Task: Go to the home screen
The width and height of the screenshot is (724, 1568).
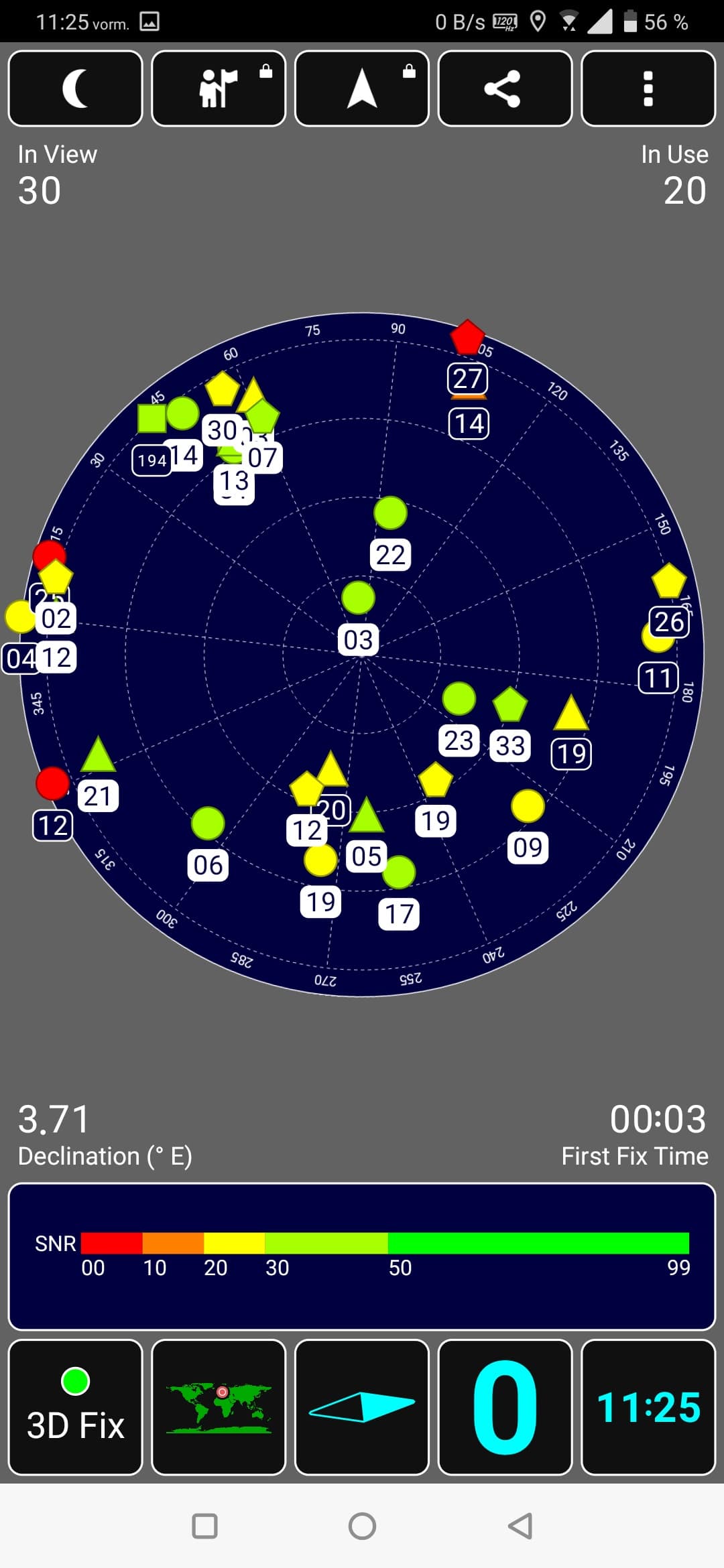Action: pyautogui.click(x=362, y=1526)
